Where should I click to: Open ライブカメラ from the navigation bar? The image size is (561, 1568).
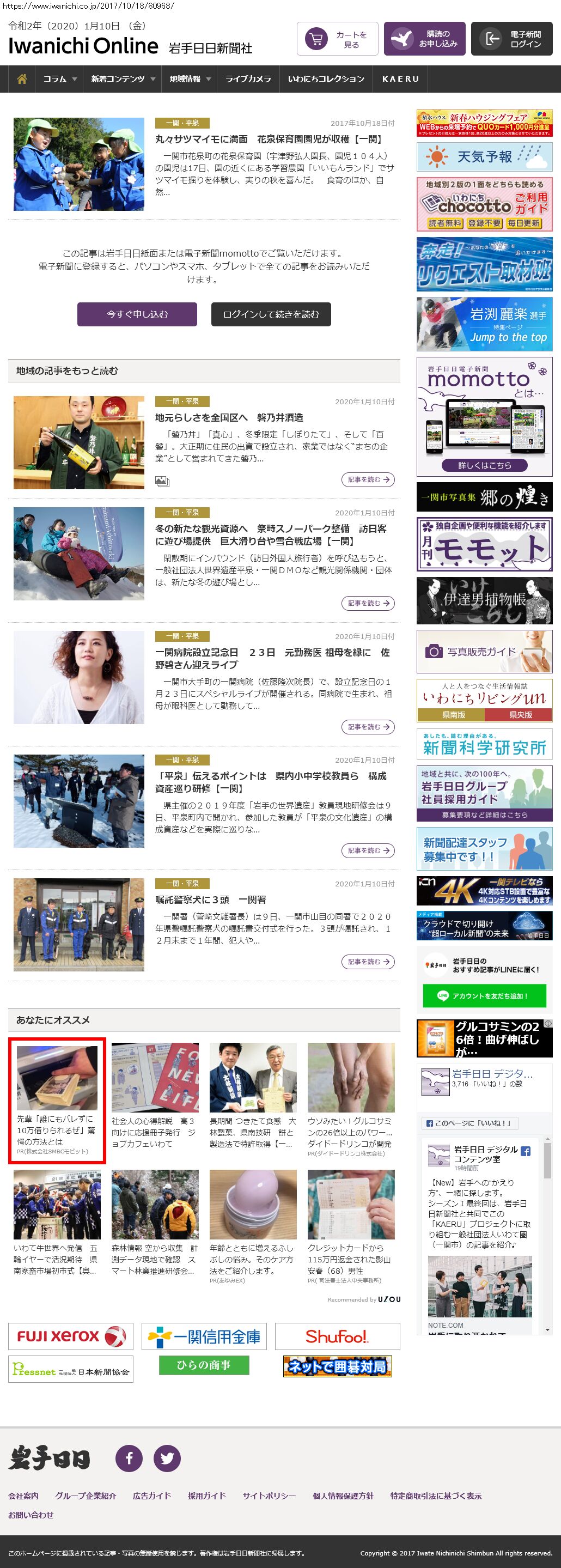248,79
